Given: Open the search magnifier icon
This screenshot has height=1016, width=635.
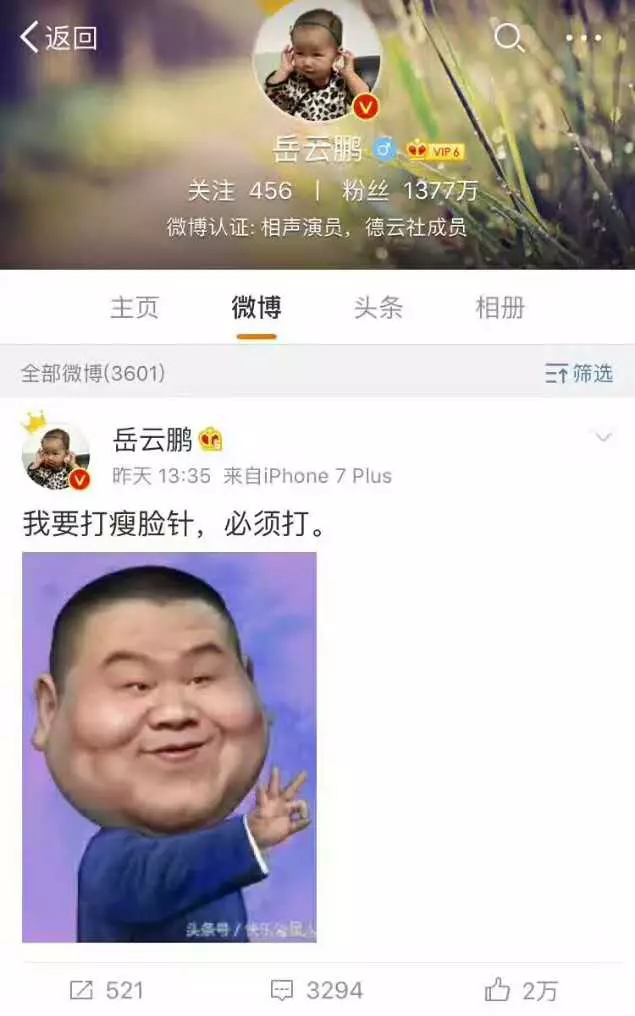Looking at the screenshot, I should (x=509, y=38).
